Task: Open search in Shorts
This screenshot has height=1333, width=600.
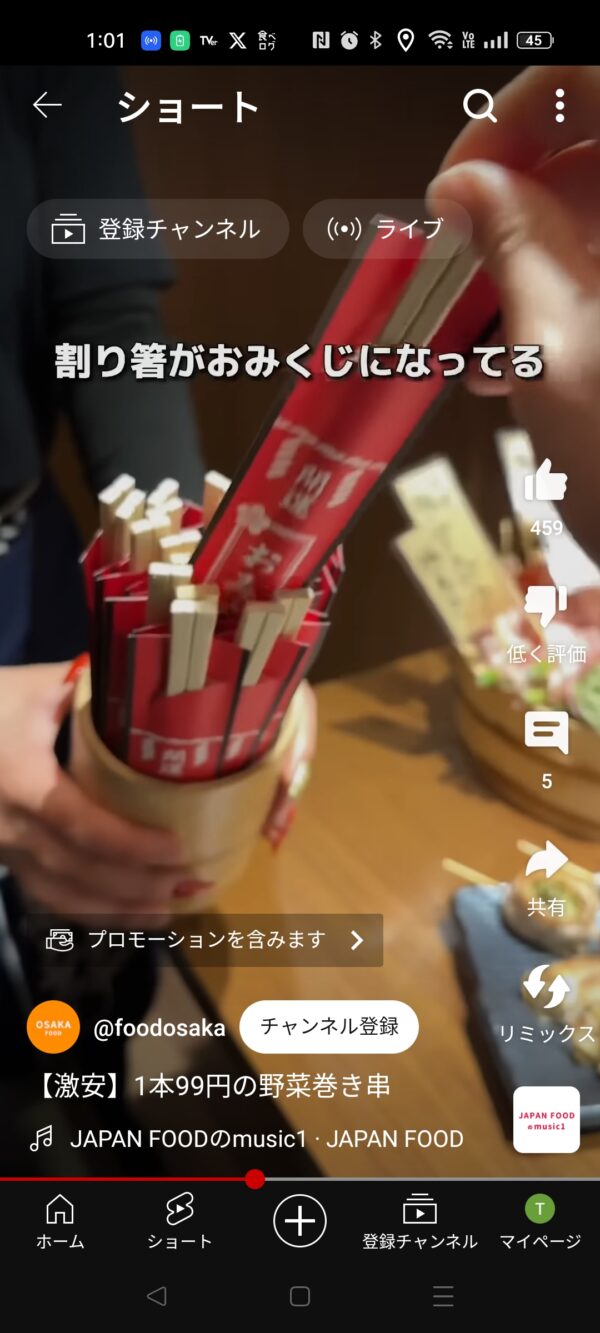Action: (480, 105)
